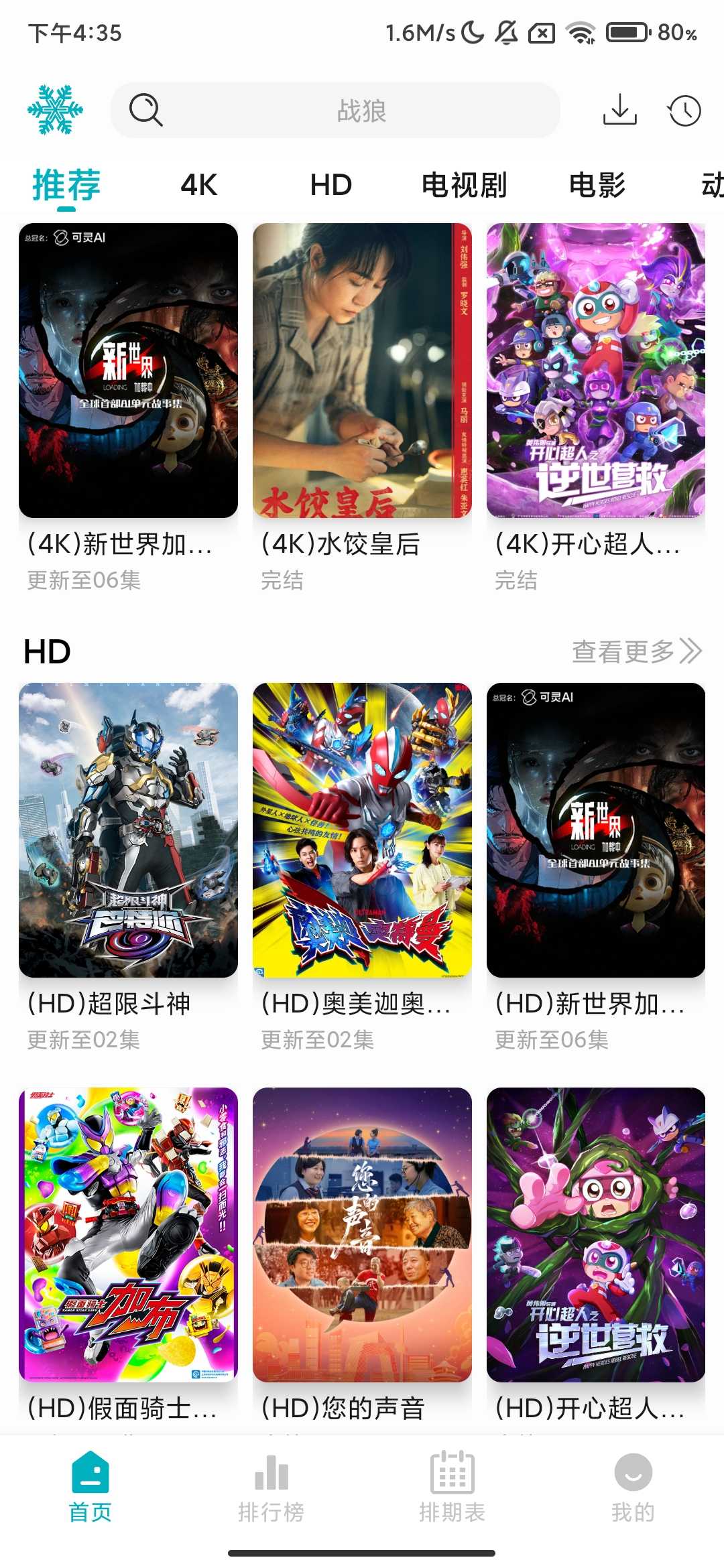
Task: Open the (4K)水饺皇后 poster
Action: [x=362, y=371]
